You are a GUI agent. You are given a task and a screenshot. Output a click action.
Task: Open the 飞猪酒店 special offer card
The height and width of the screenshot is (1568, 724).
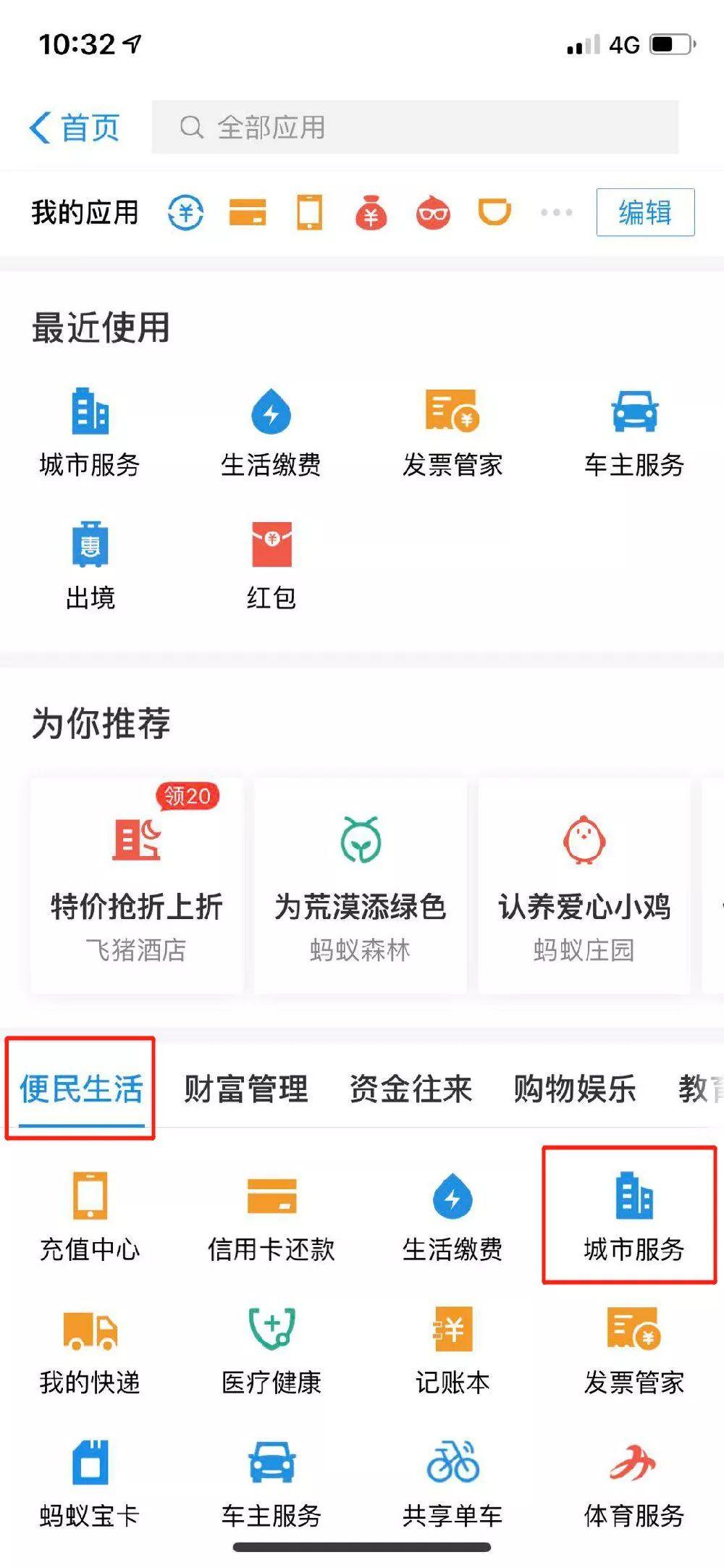(137, 885)
